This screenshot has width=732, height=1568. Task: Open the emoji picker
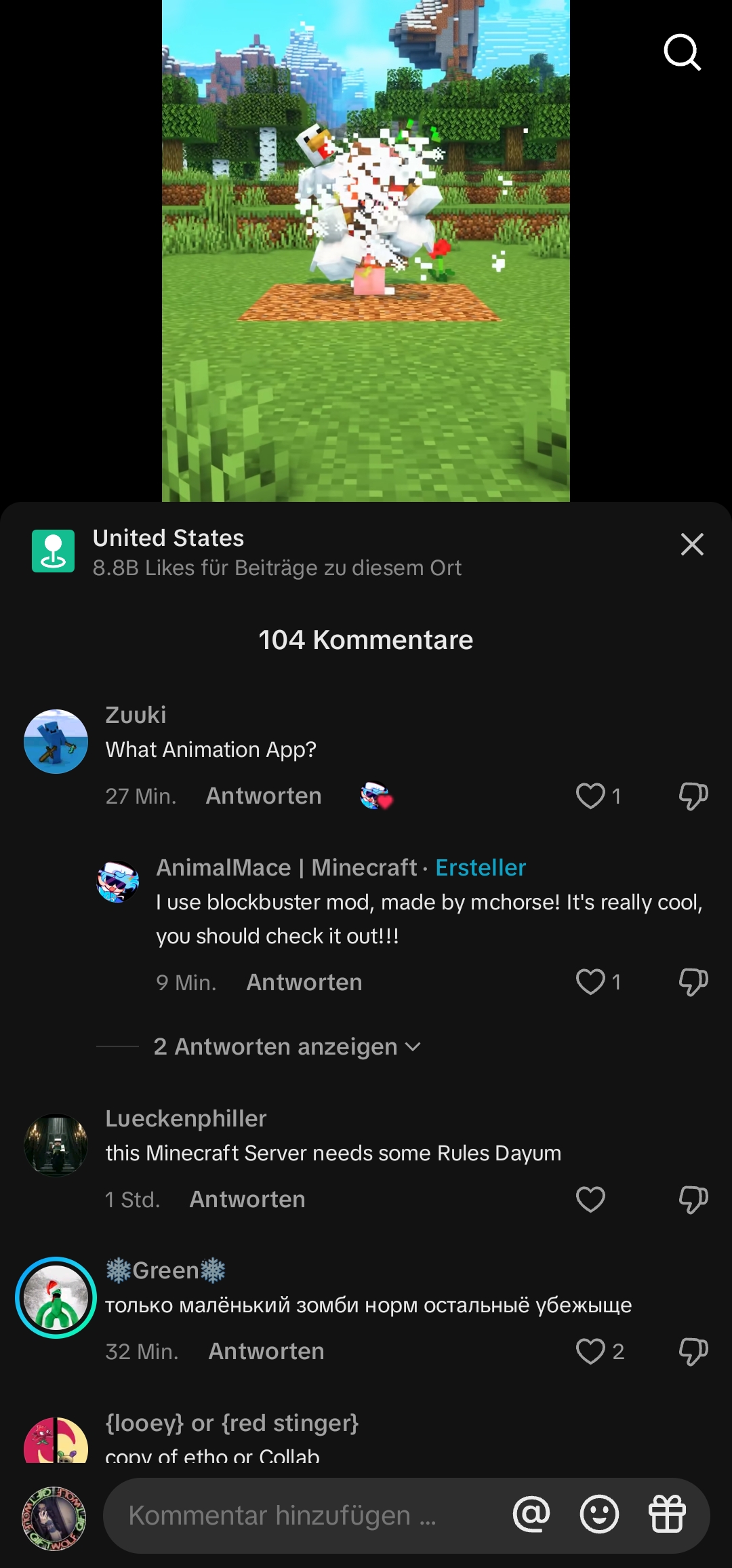tap(599, 1514)
